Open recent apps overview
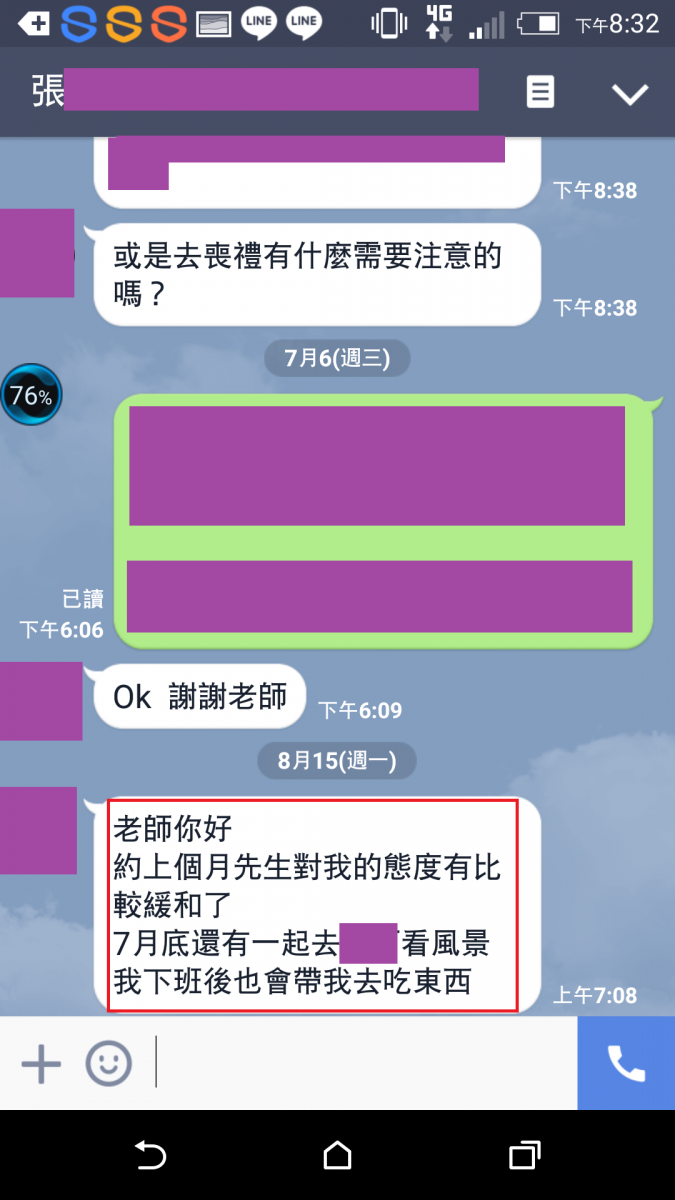The height and width of the screenshot is (1200, 675). (525, 1156)
